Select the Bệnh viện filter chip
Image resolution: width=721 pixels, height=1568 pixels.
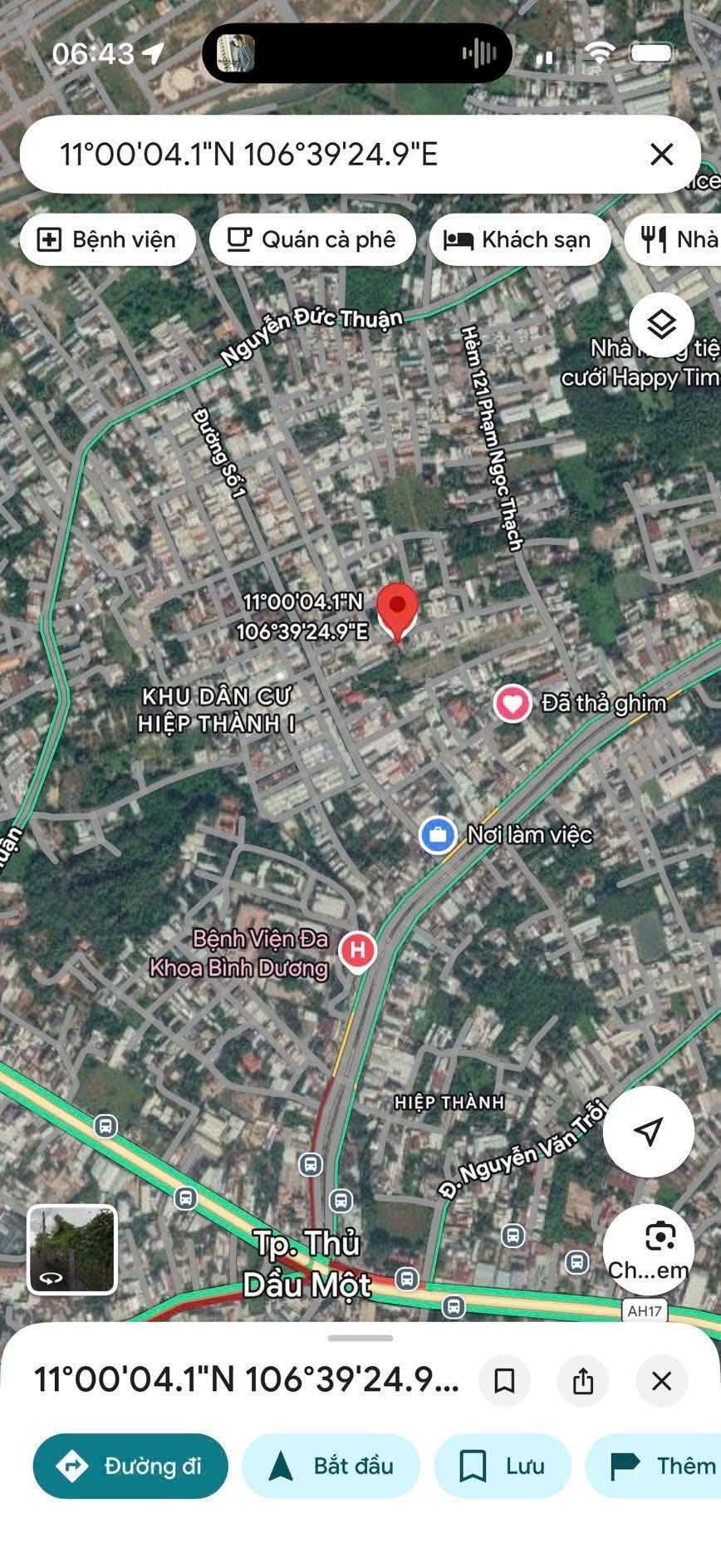coord(108,240)
